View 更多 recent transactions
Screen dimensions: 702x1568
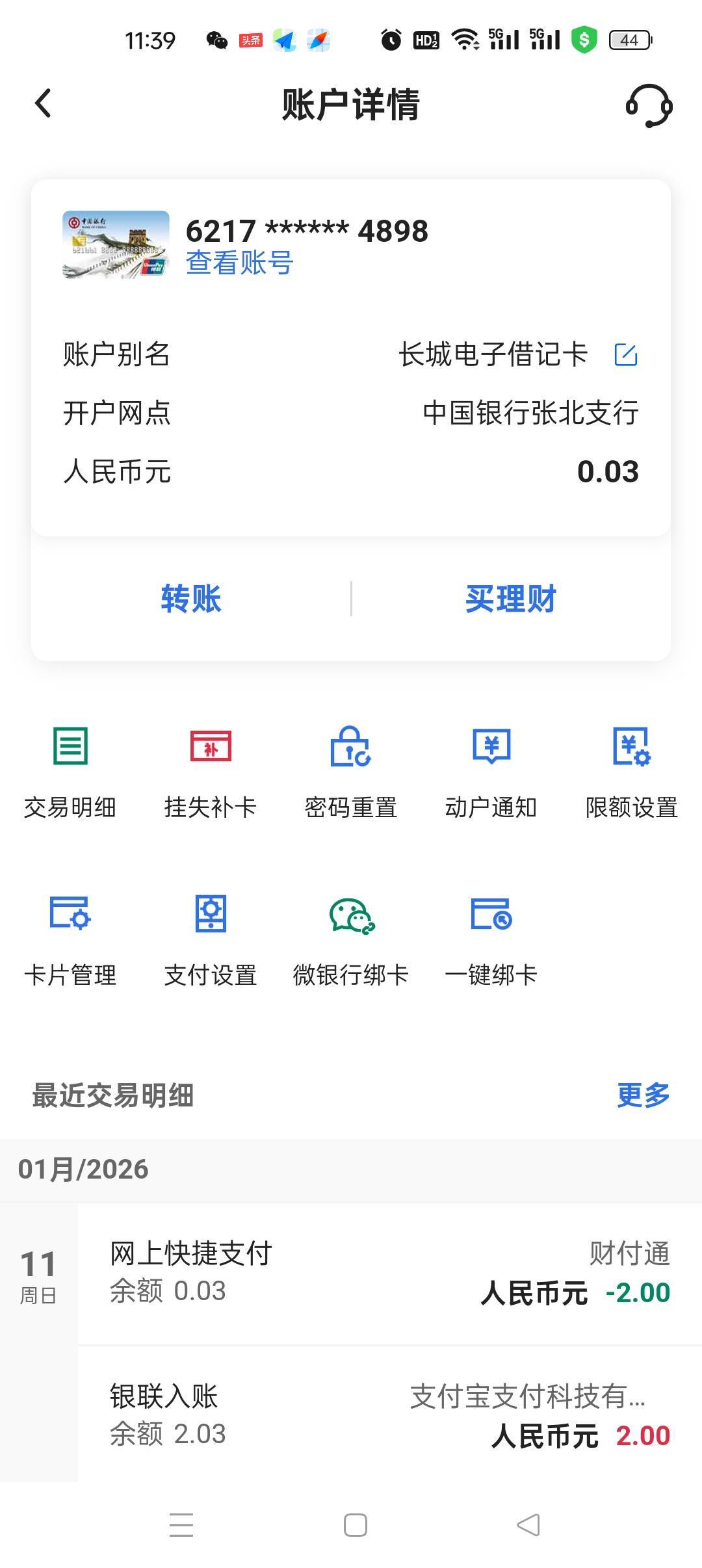[643, 1095]
